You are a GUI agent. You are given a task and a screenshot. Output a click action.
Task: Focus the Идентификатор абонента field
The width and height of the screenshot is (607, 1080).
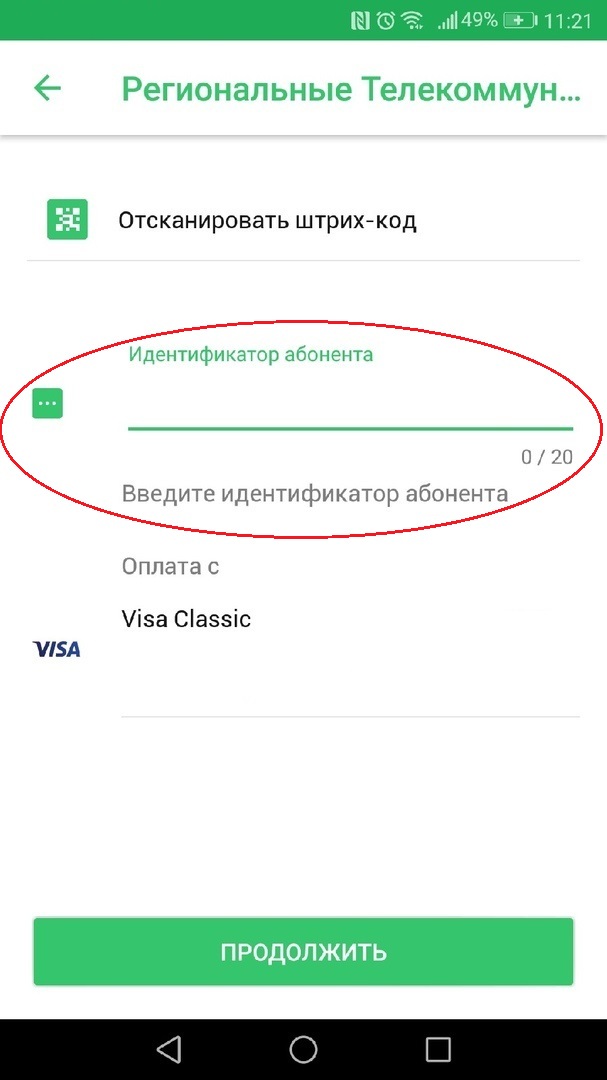point(349,405)
